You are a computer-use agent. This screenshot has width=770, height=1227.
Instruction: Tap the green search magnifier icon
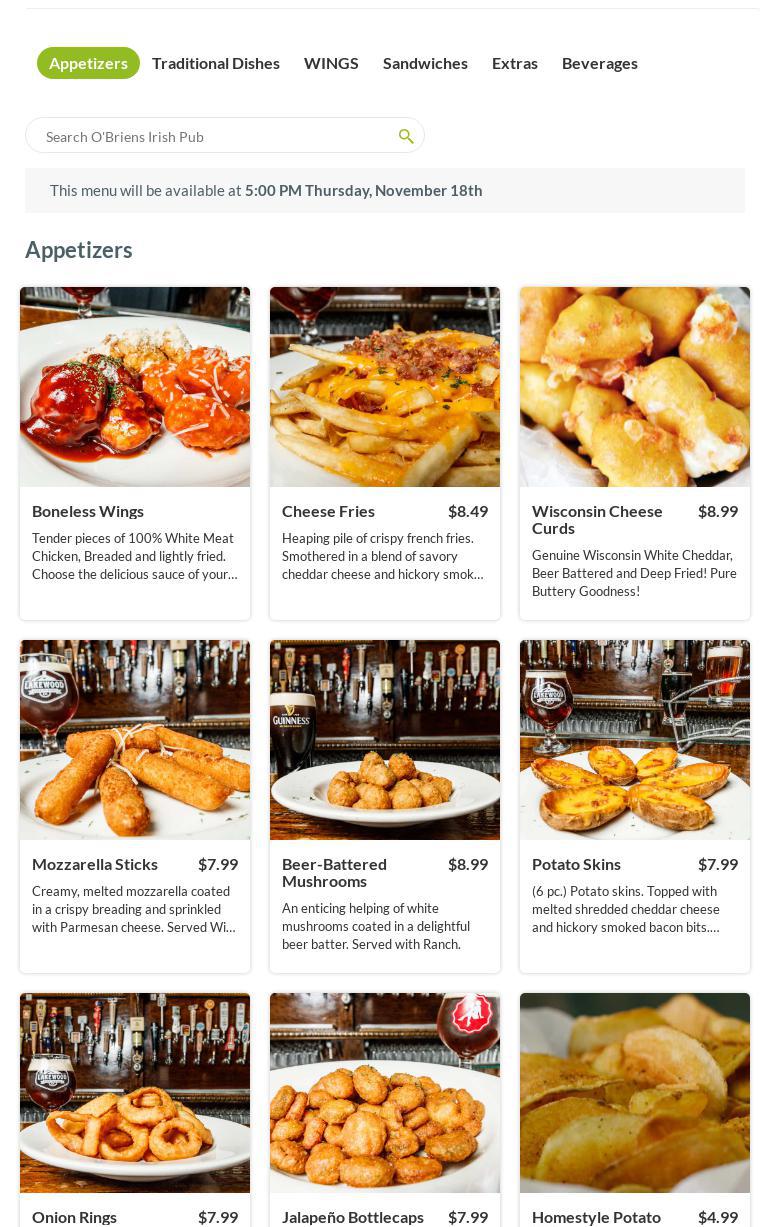click(406, 136)
